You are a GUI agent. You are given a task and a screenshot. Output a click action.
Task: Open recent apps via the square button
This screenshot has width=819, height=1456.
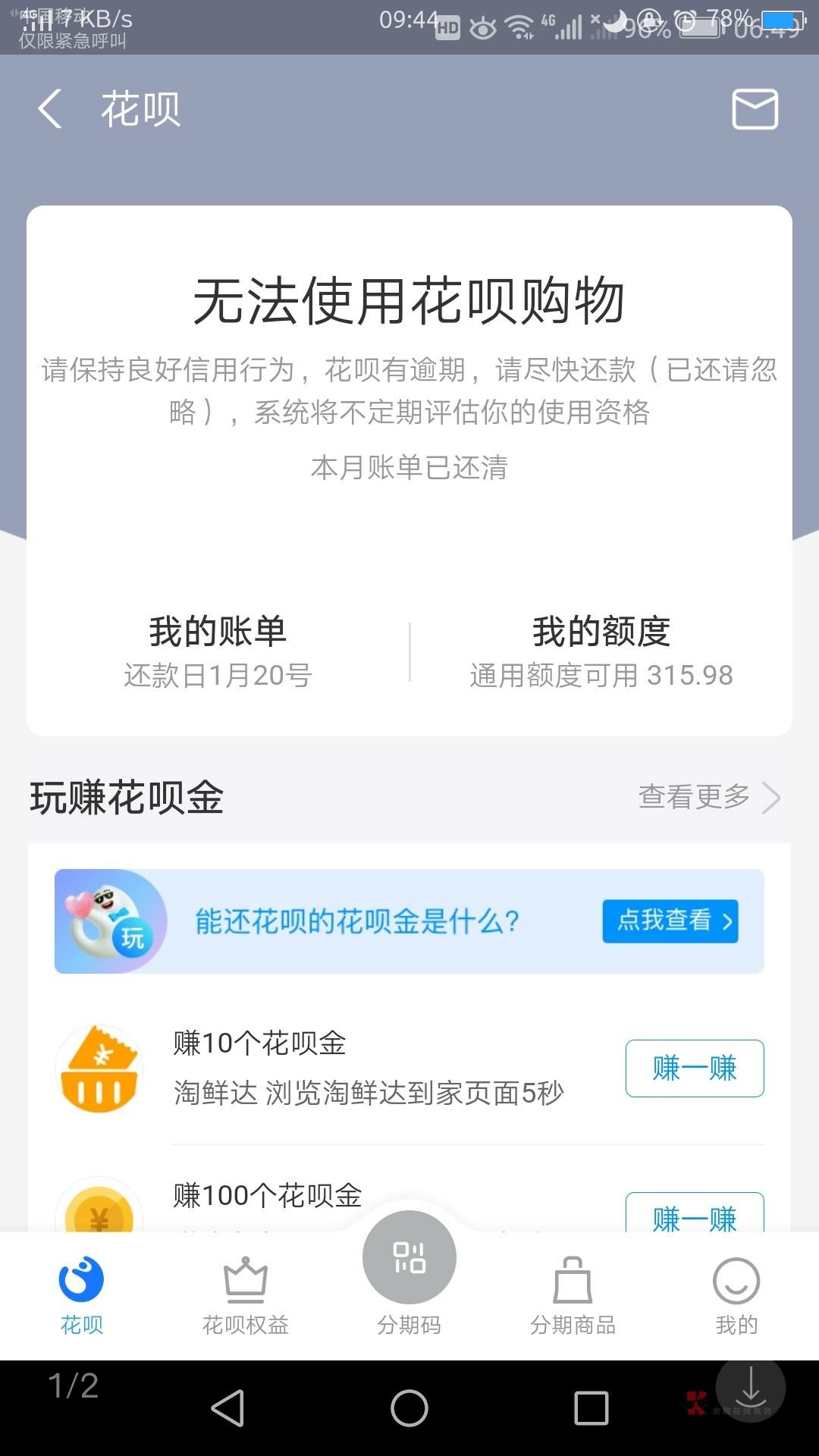[591, 1408]
